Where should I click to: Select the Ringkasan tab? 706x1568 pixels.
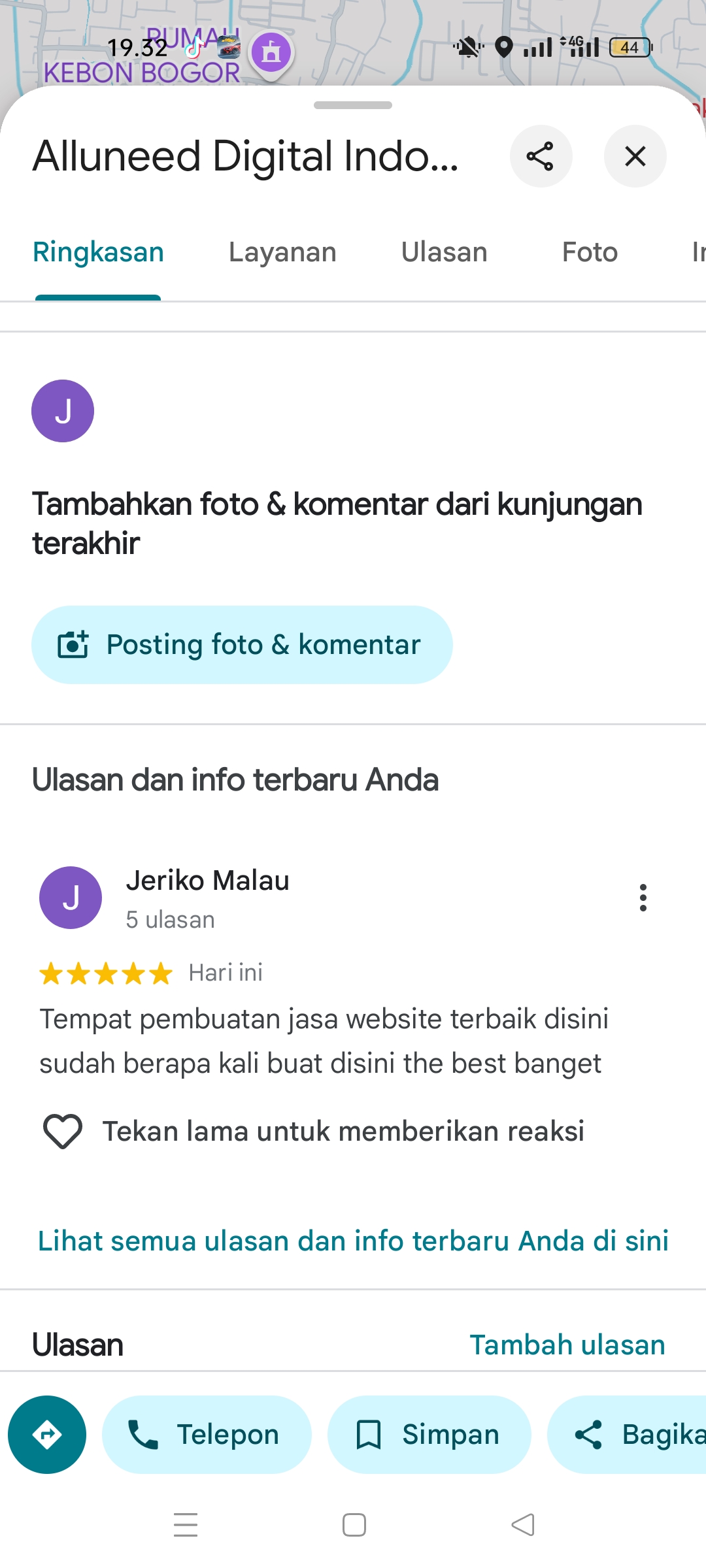coord(98,252)
